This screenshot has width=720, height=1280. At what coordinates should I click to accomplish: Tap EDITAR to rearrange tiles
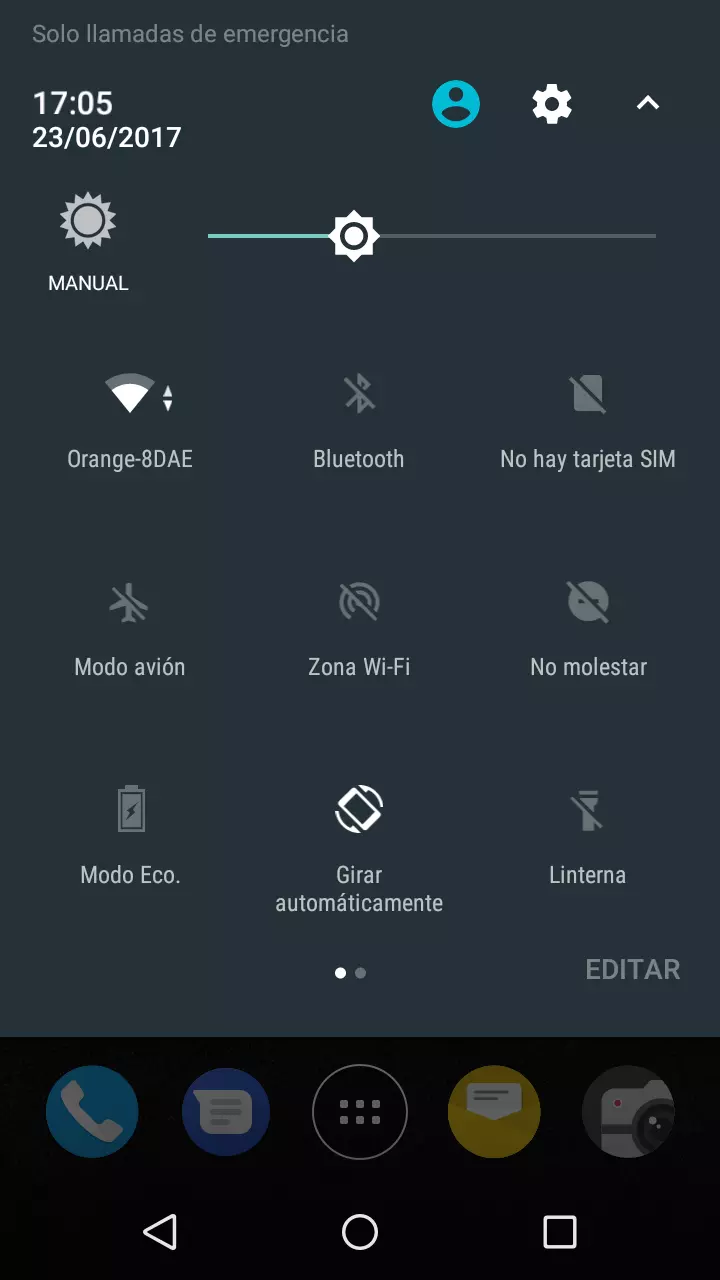[x=632, y=969]
